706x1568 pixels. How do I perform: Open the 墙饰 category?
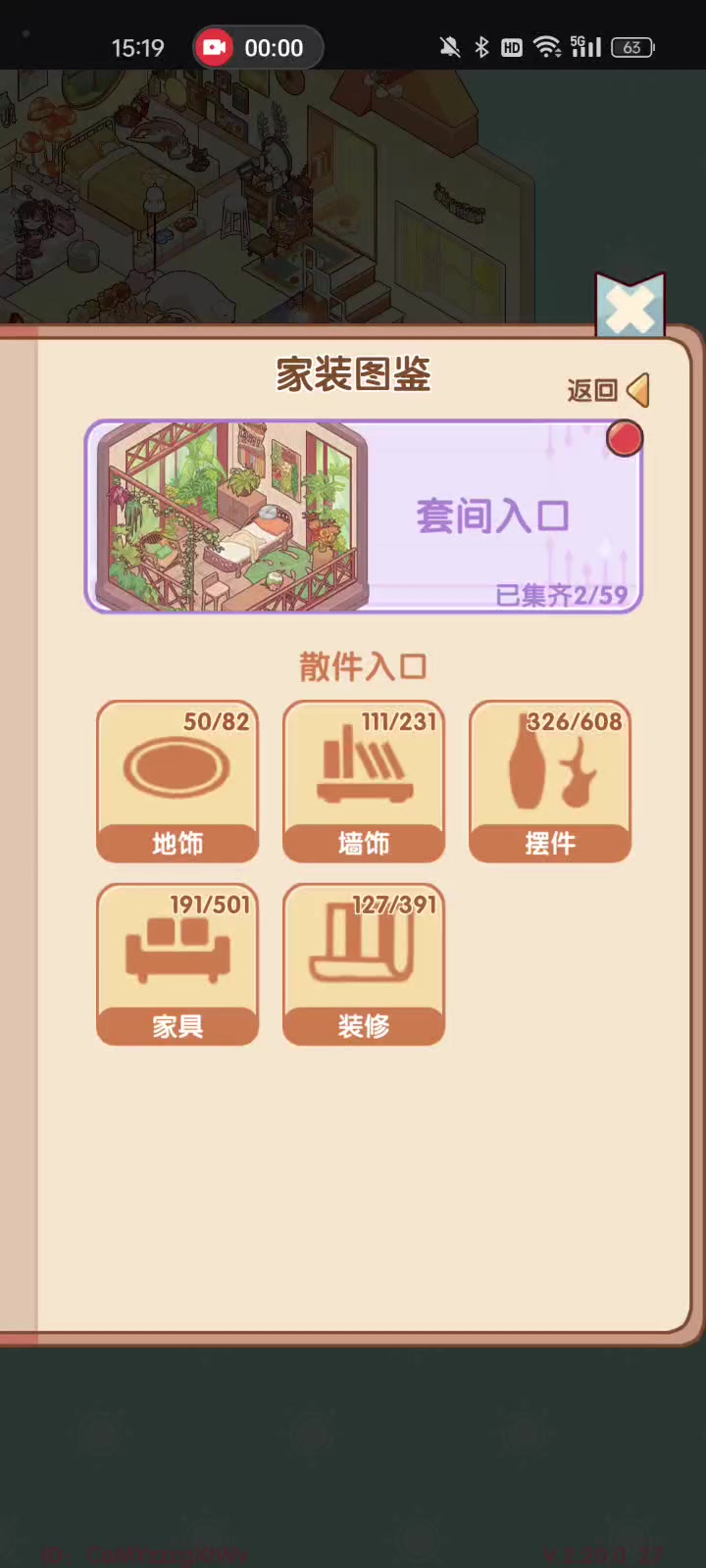(364, 781)
